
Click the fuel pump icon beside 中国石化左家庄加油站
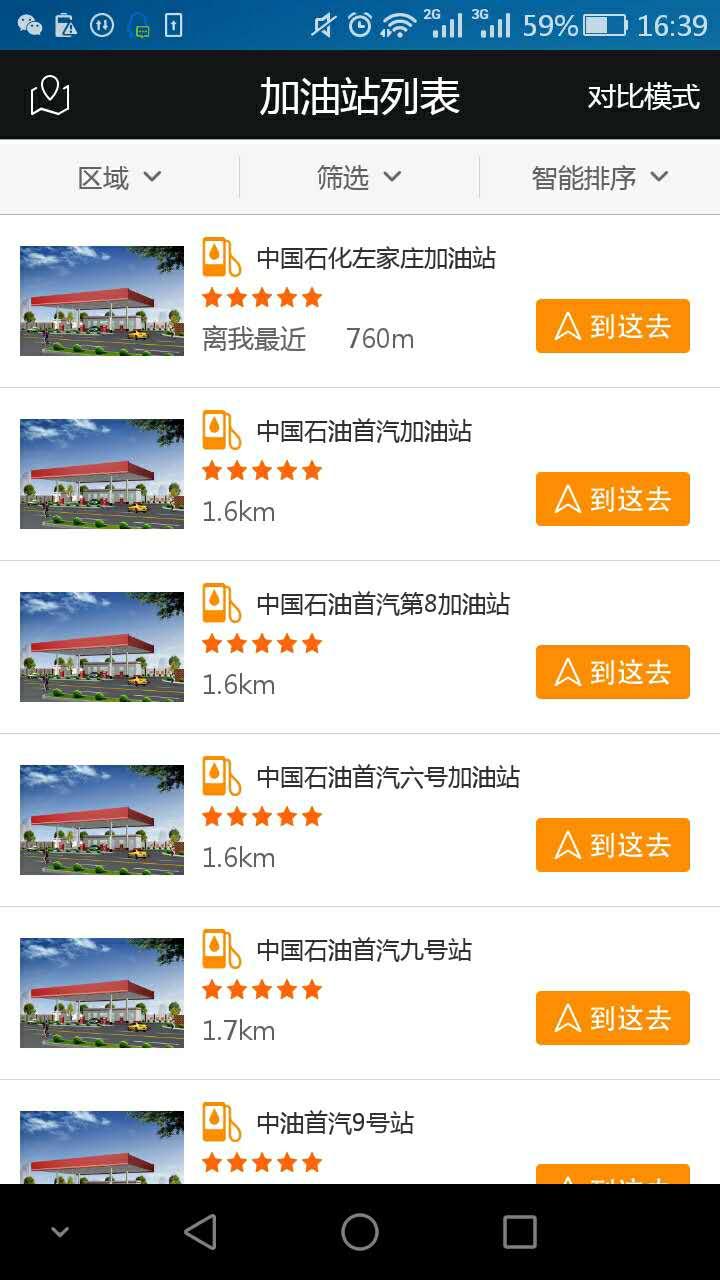tap(222, 258)
